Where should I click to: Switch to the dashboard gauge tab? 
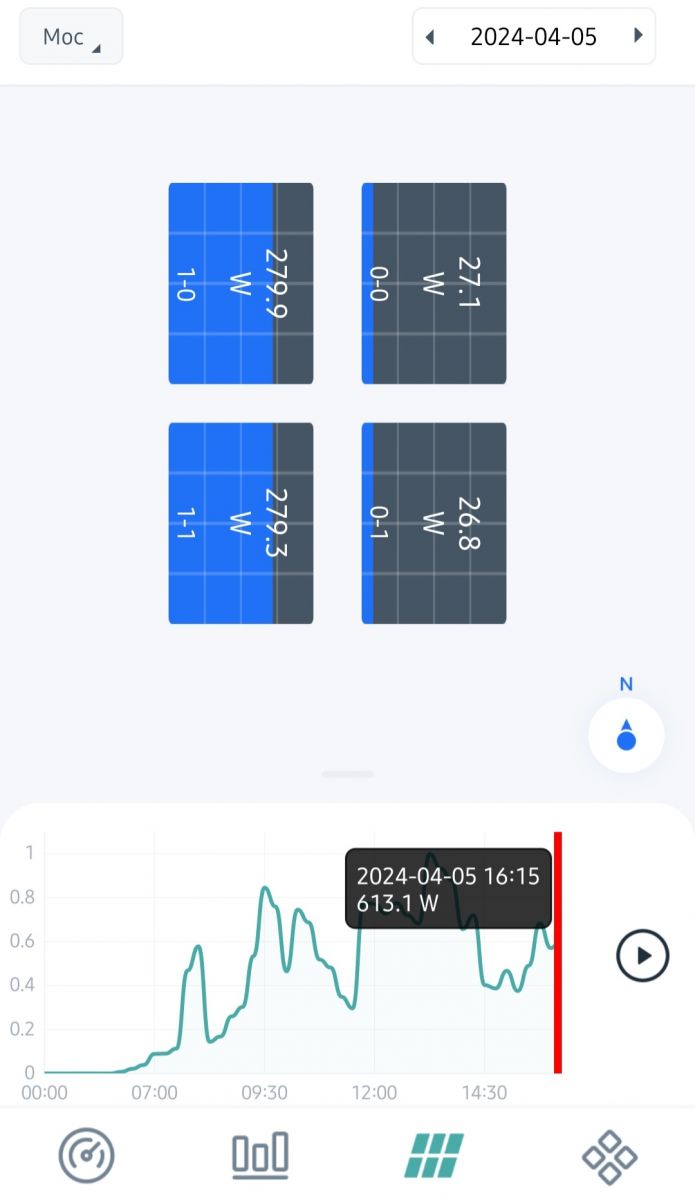click(x=87, y=1156)
